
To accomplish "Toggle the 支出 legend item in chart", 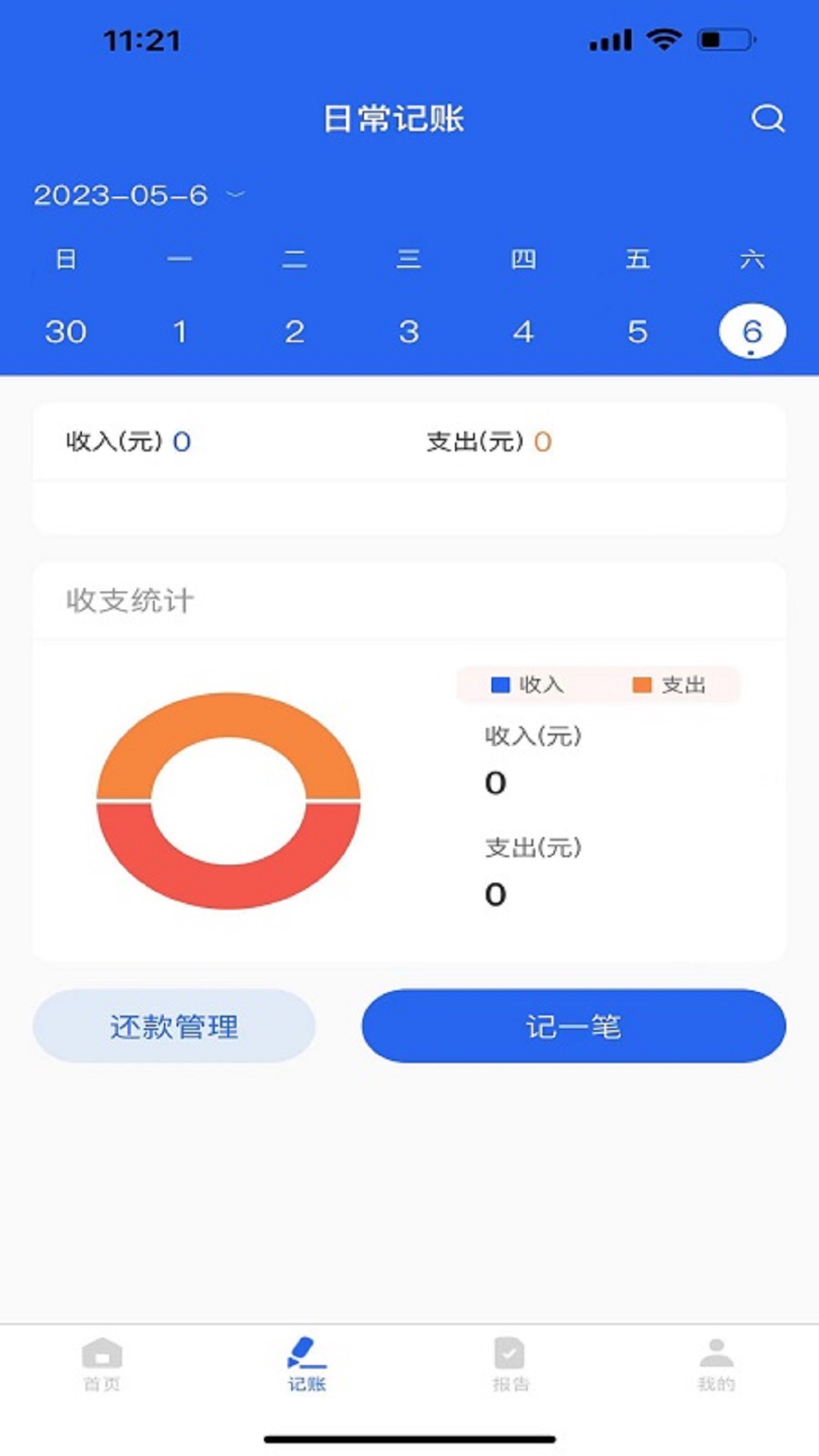I will pos(670,685).
